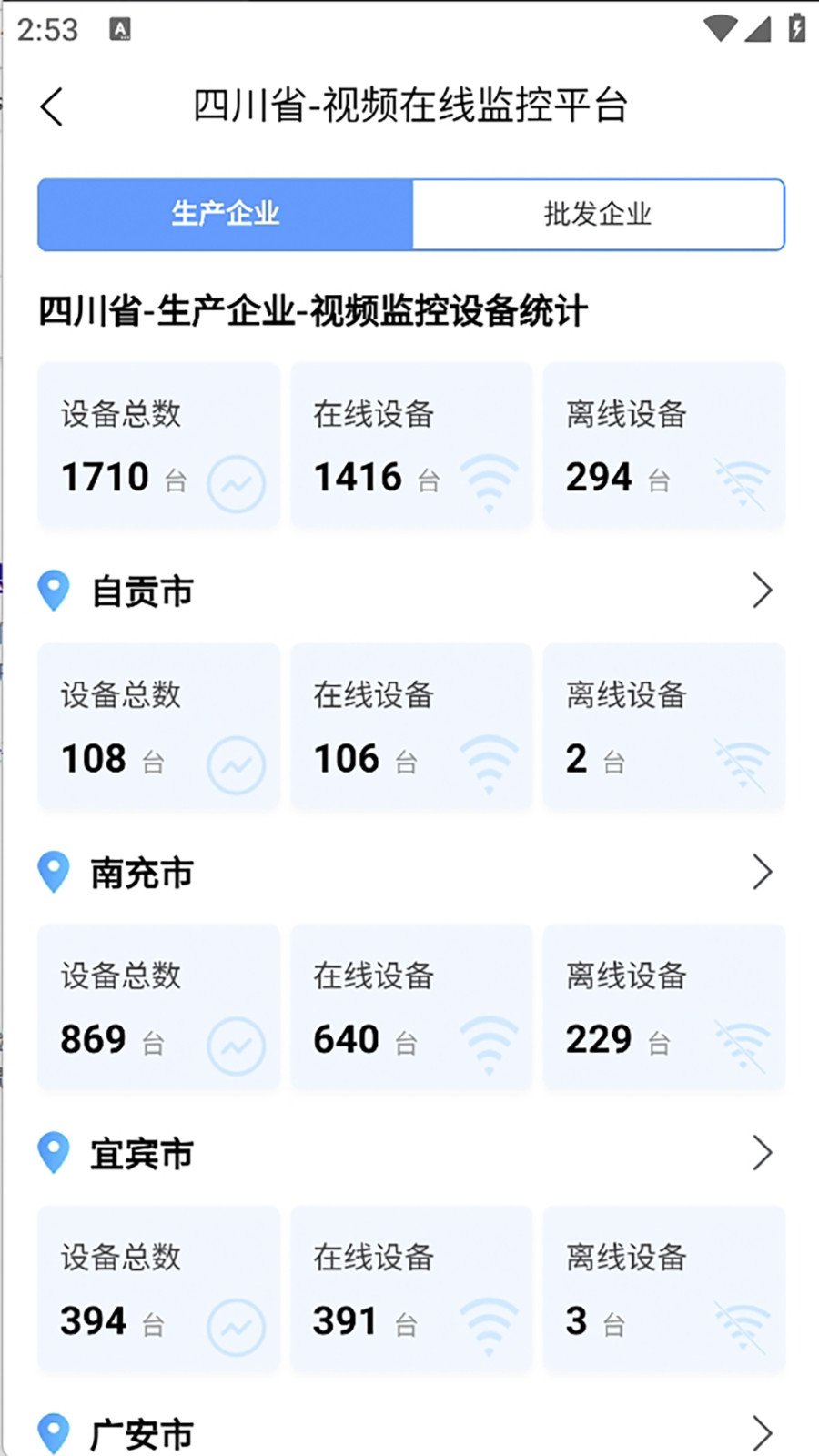
Task: Open the 广安市 row
Action: [762, 1433]
